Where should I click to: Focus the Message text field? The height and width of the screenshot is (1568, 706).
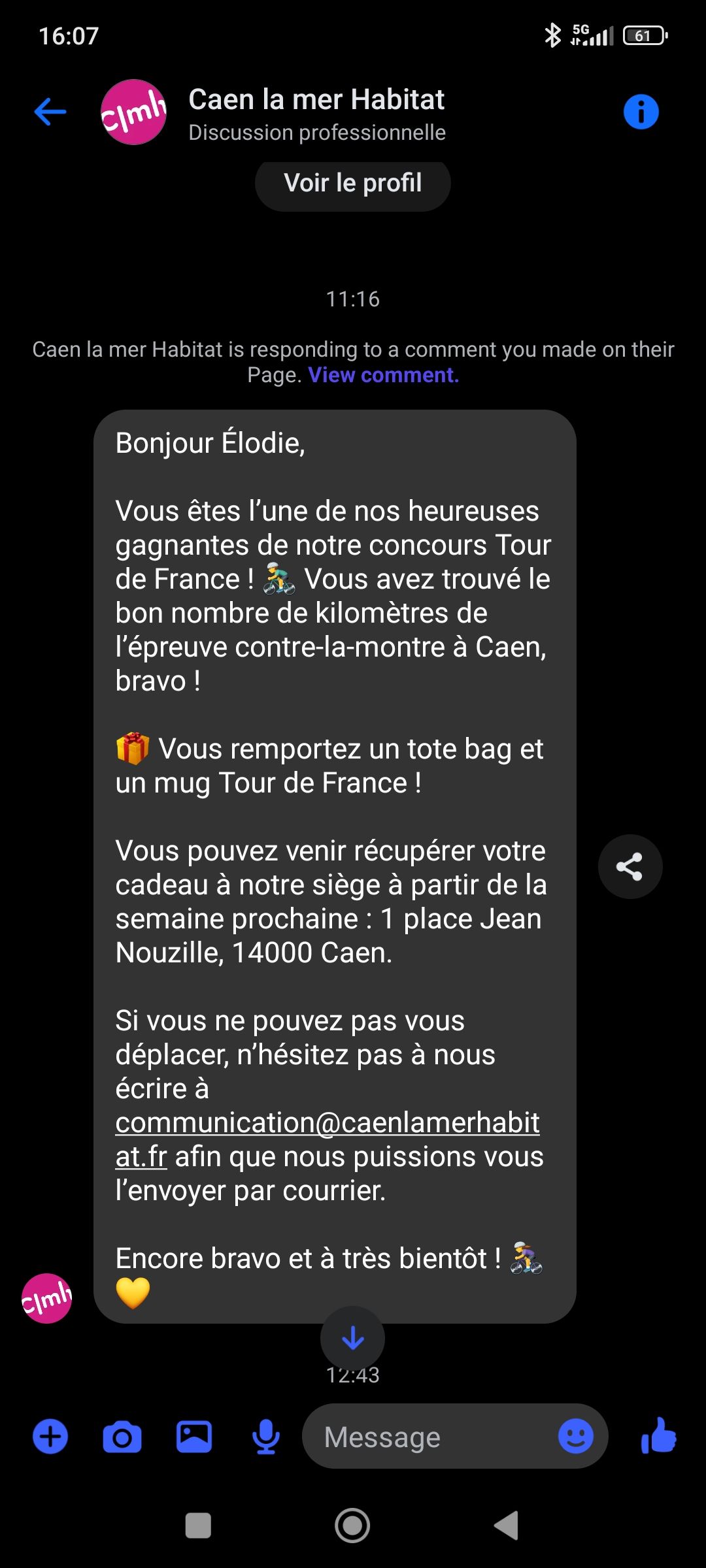click(431, 1437)
